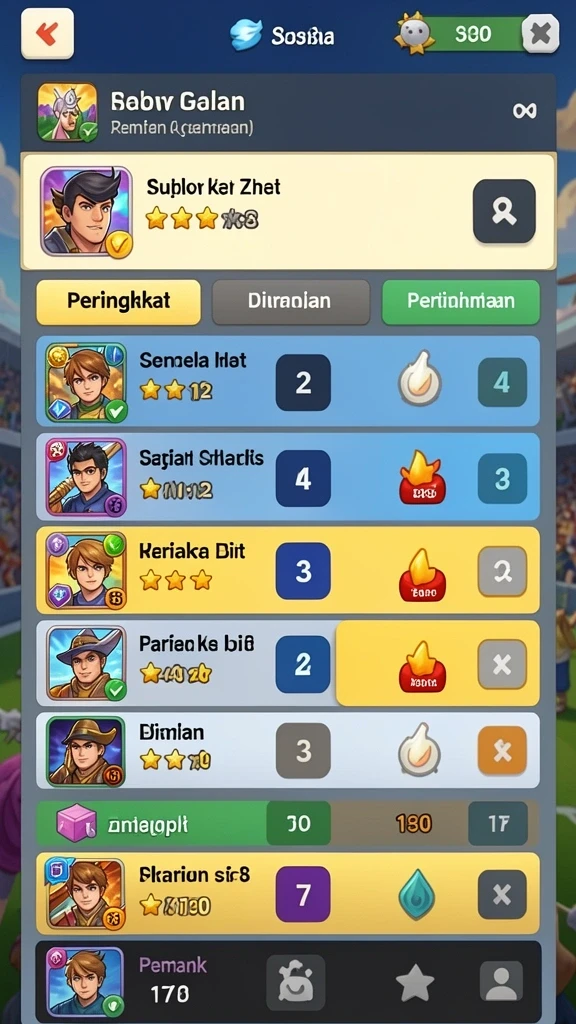The height and width of the screenshot is (1024, 576).
Task: Tap the flame icon on Keriaka Diit row
Action: [x=422, y=575]
